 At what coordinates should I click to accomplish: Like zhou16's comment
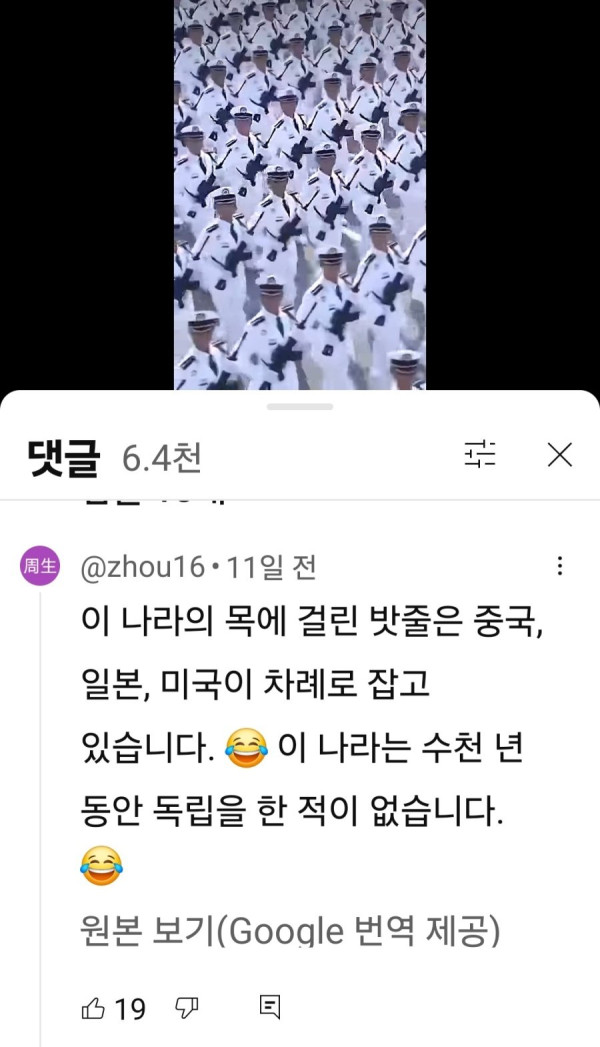coord(93,1008)
